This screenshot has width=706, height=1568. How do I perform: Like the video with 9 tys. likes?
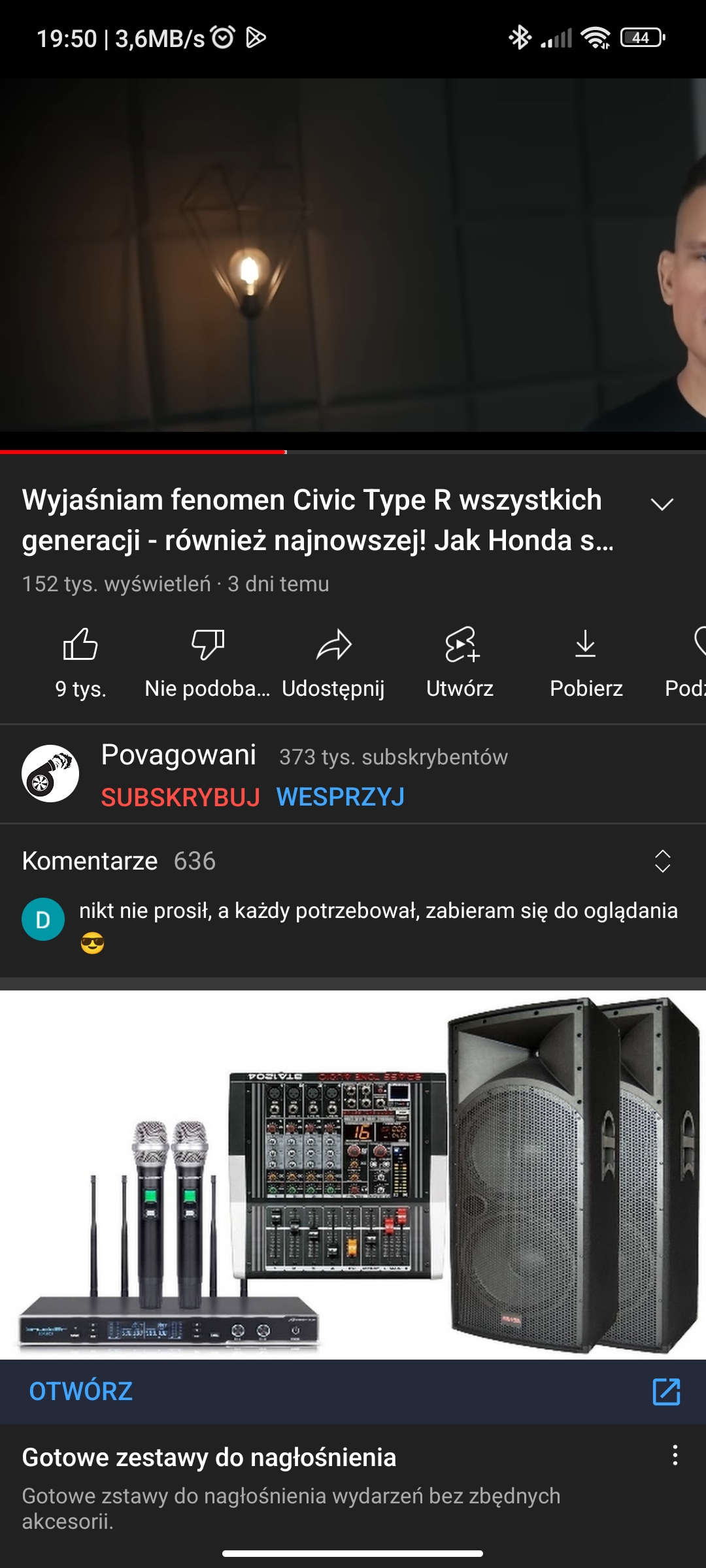coord(80,661)
